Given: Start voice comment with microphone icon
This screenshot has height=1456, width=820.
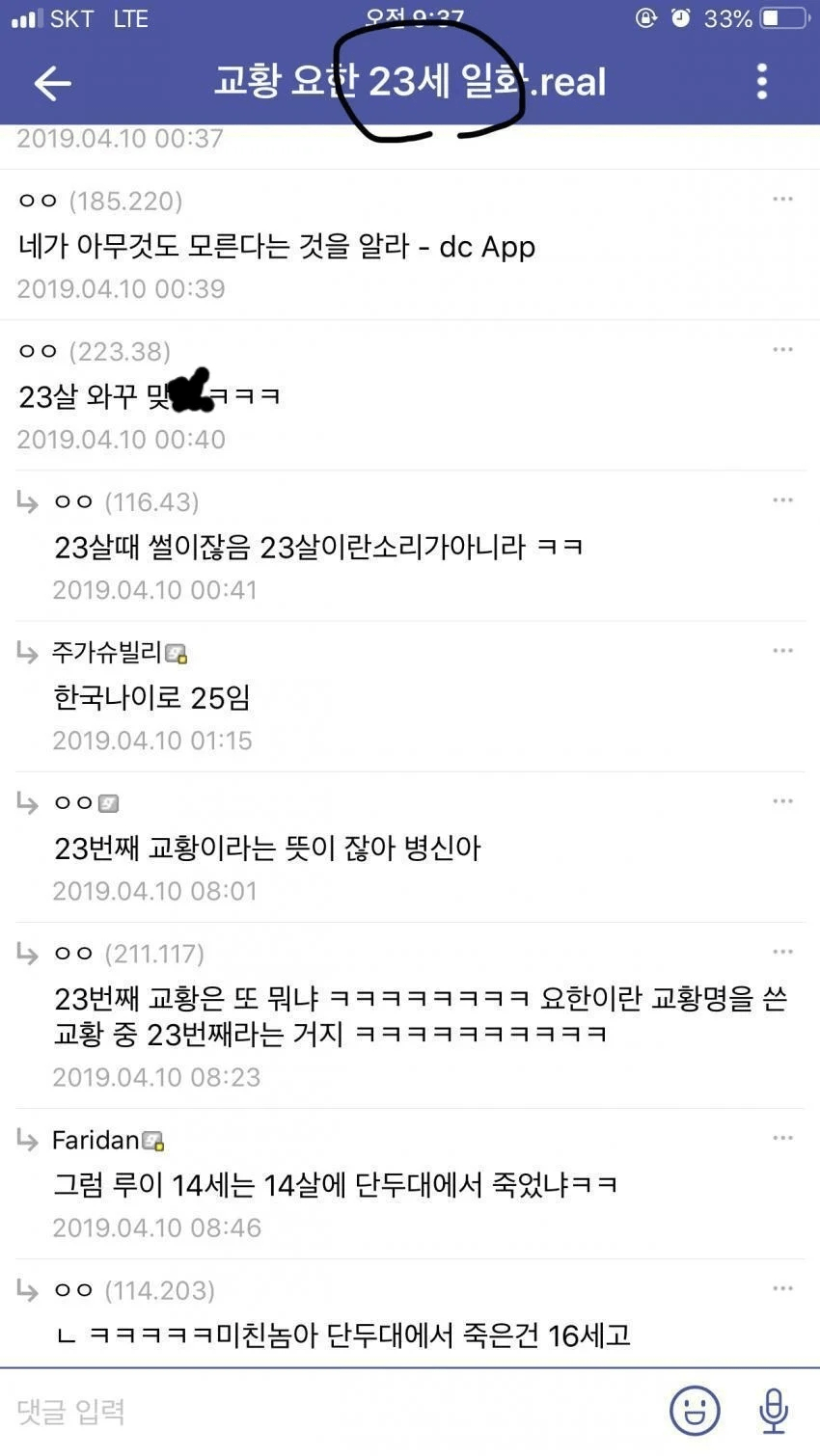Looking at the screenshot, I should [774, 1412].
